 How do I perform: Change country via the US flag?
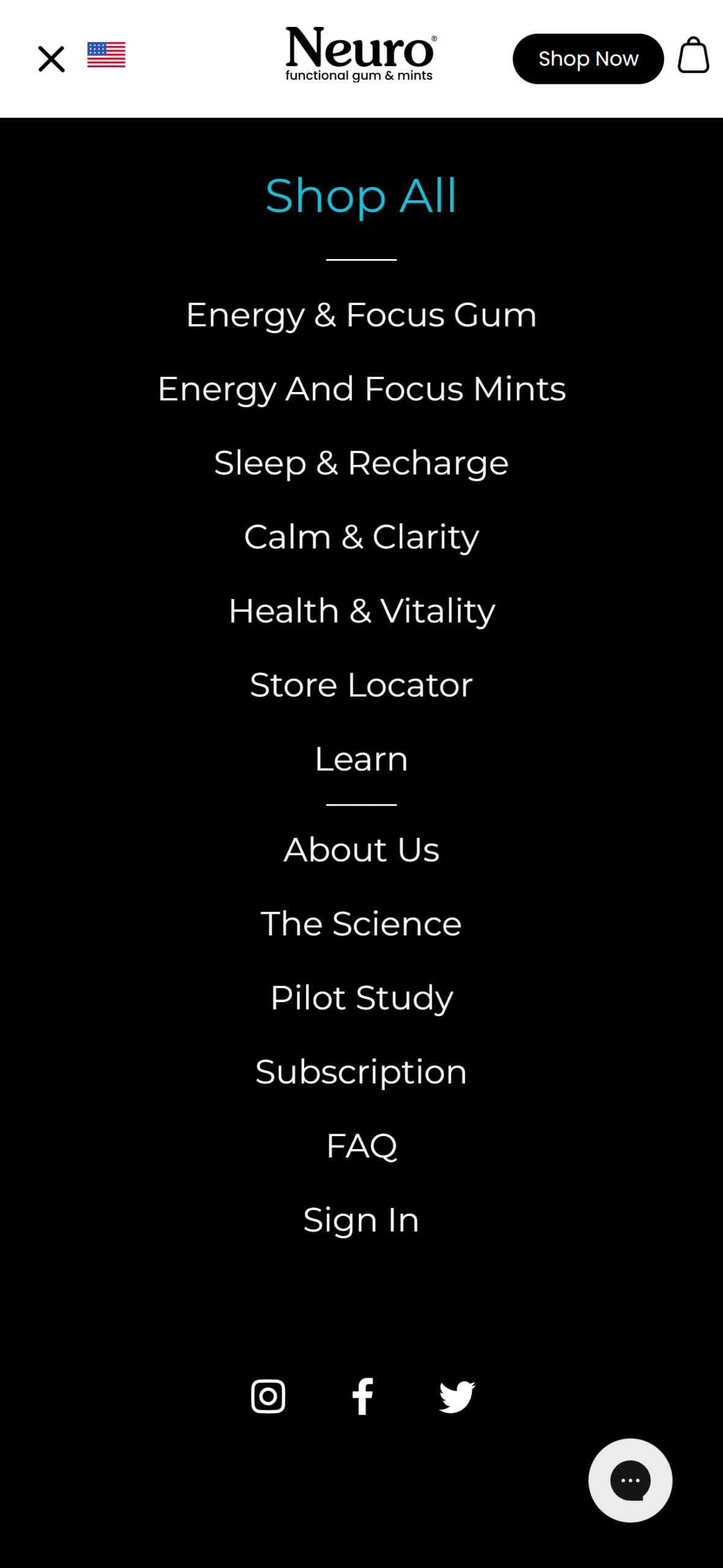[x=106, y=55]
